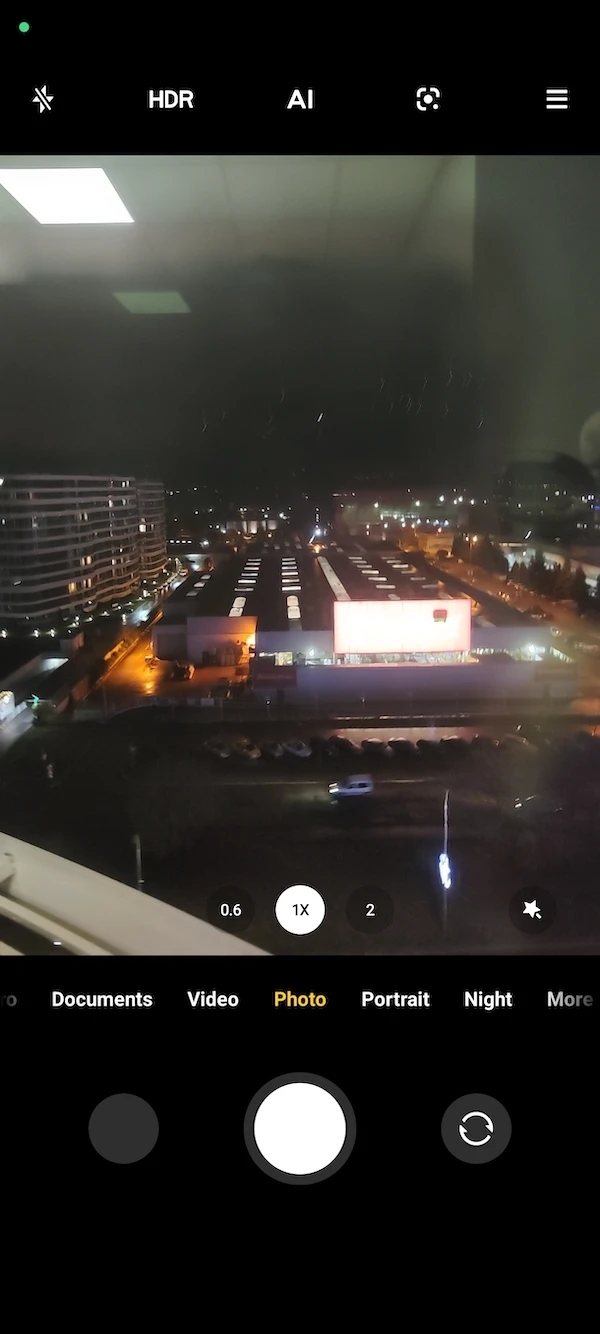Take a photo with the shutter button
Screen dimensions: 600x1334
pyautogui.click(x=300, y=1128)
